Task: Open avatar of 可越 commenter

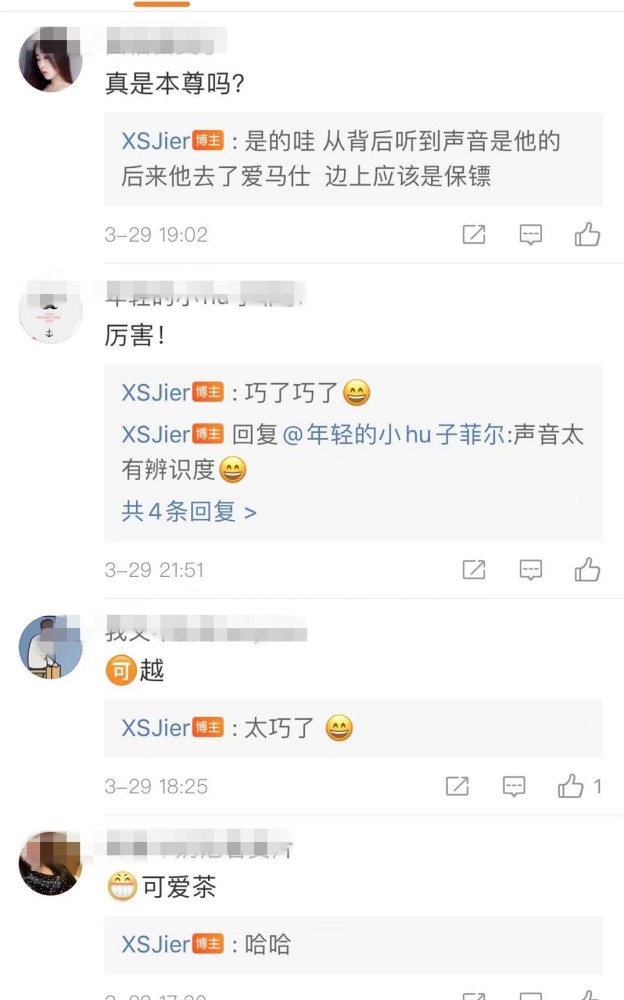Action: click(x=50, y=647)
